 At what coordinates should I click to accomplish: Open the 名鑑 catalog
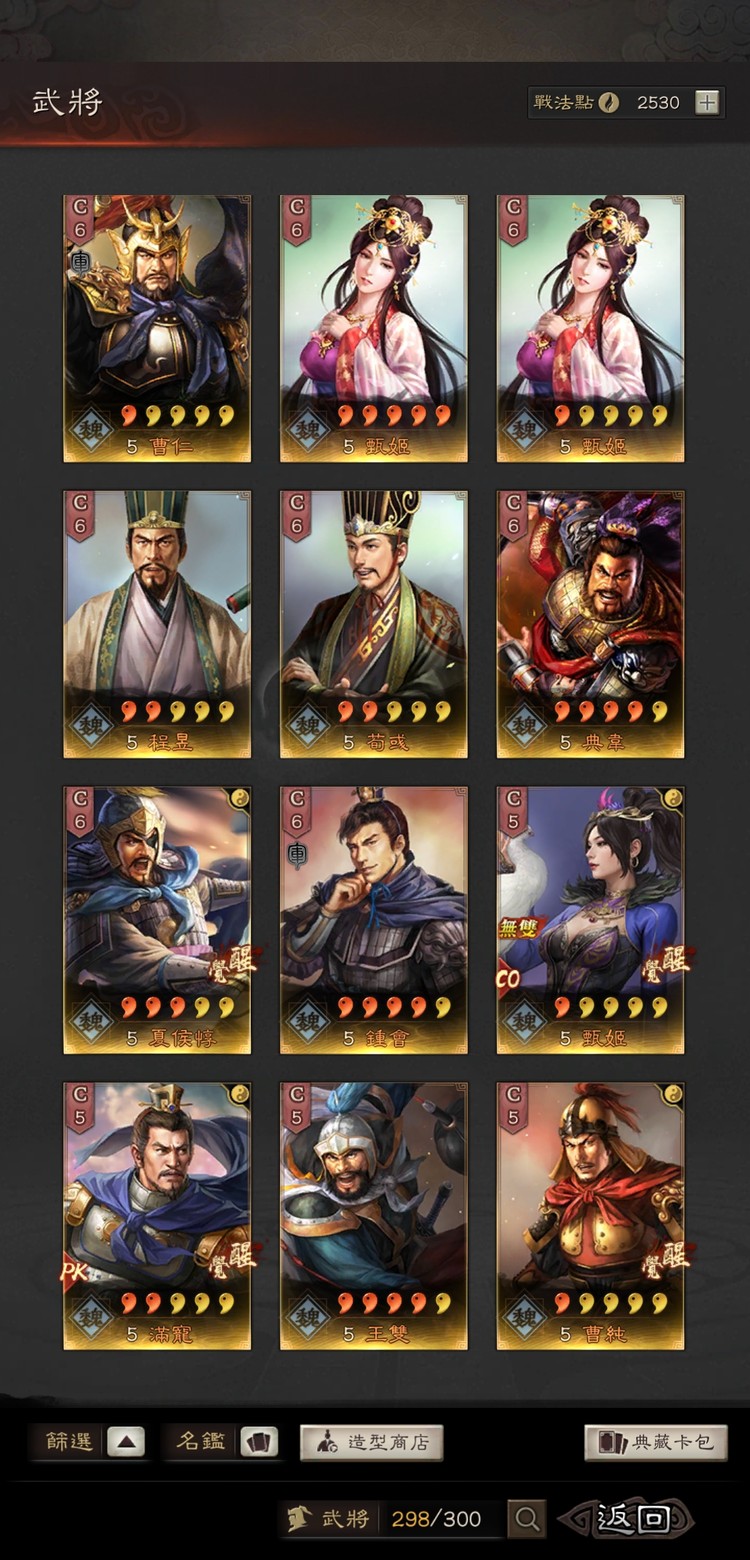[258, 1442]
